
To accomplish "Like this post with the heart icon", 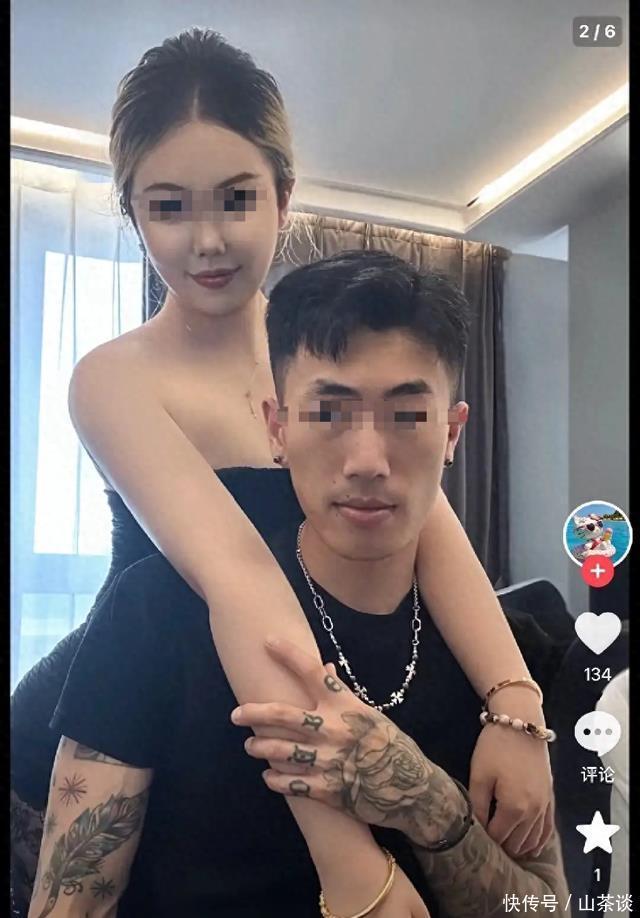I will (x=597, y=633).
